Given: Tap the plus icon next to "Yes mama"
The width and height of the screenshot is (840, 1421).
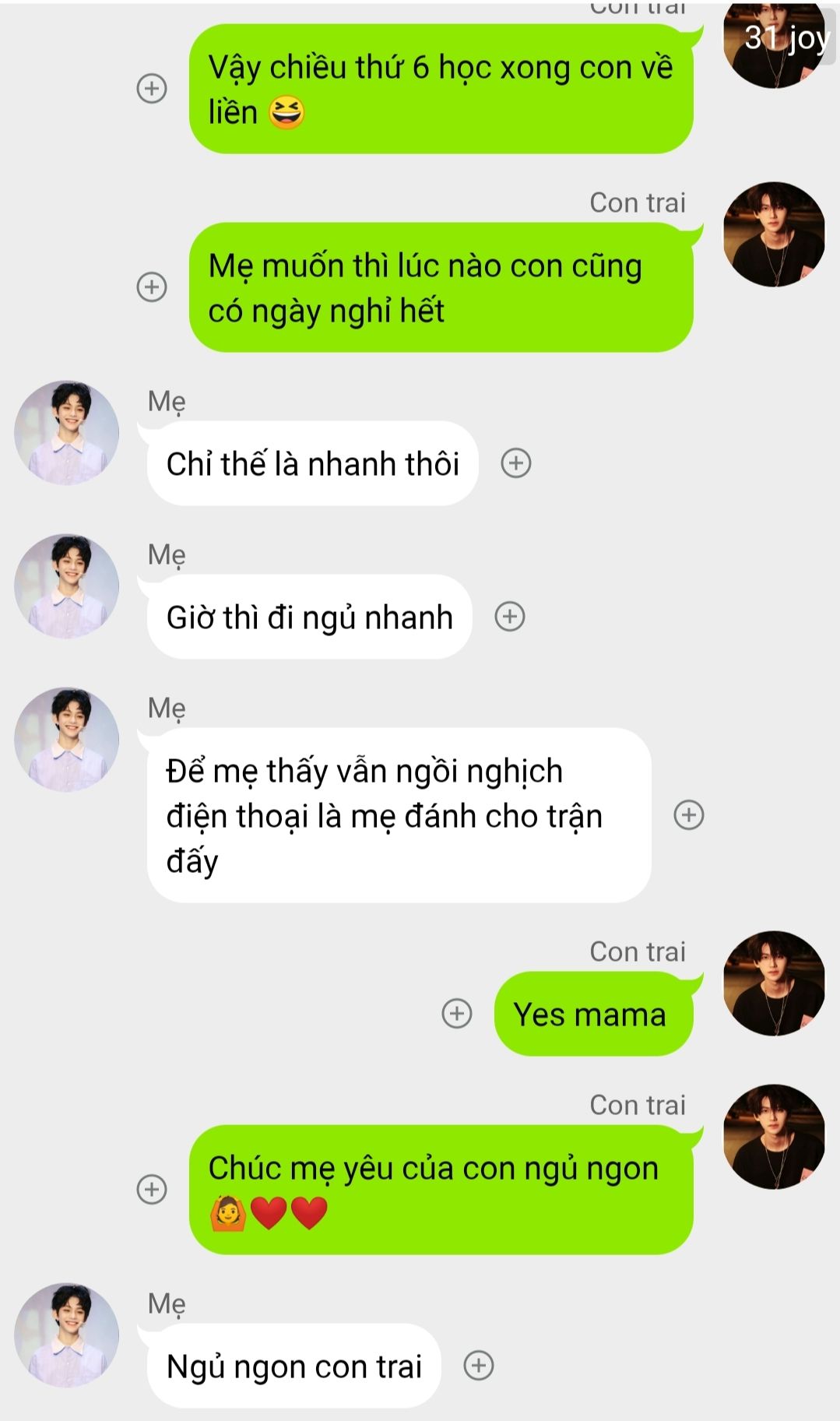Looking at the screenshot, I should click(457, 1014).
